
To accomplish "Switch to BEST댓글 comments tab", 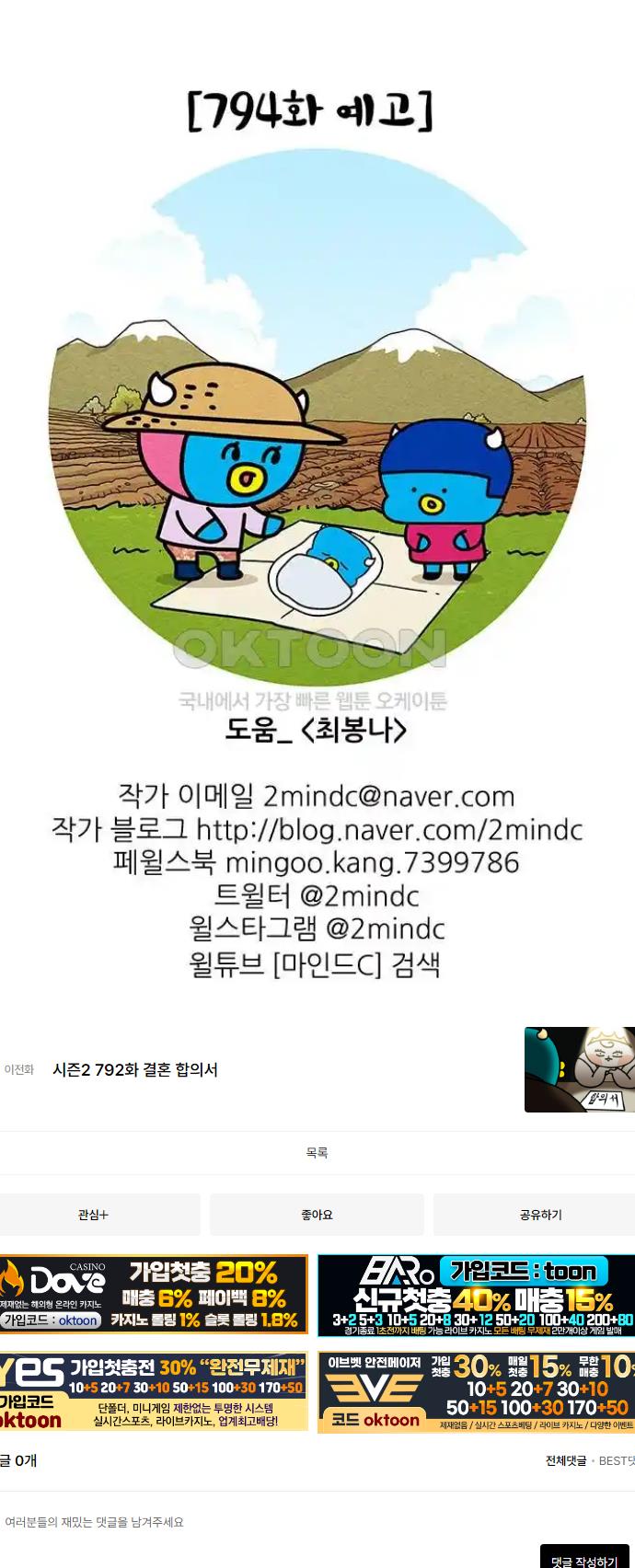I will coord(617,1460).
